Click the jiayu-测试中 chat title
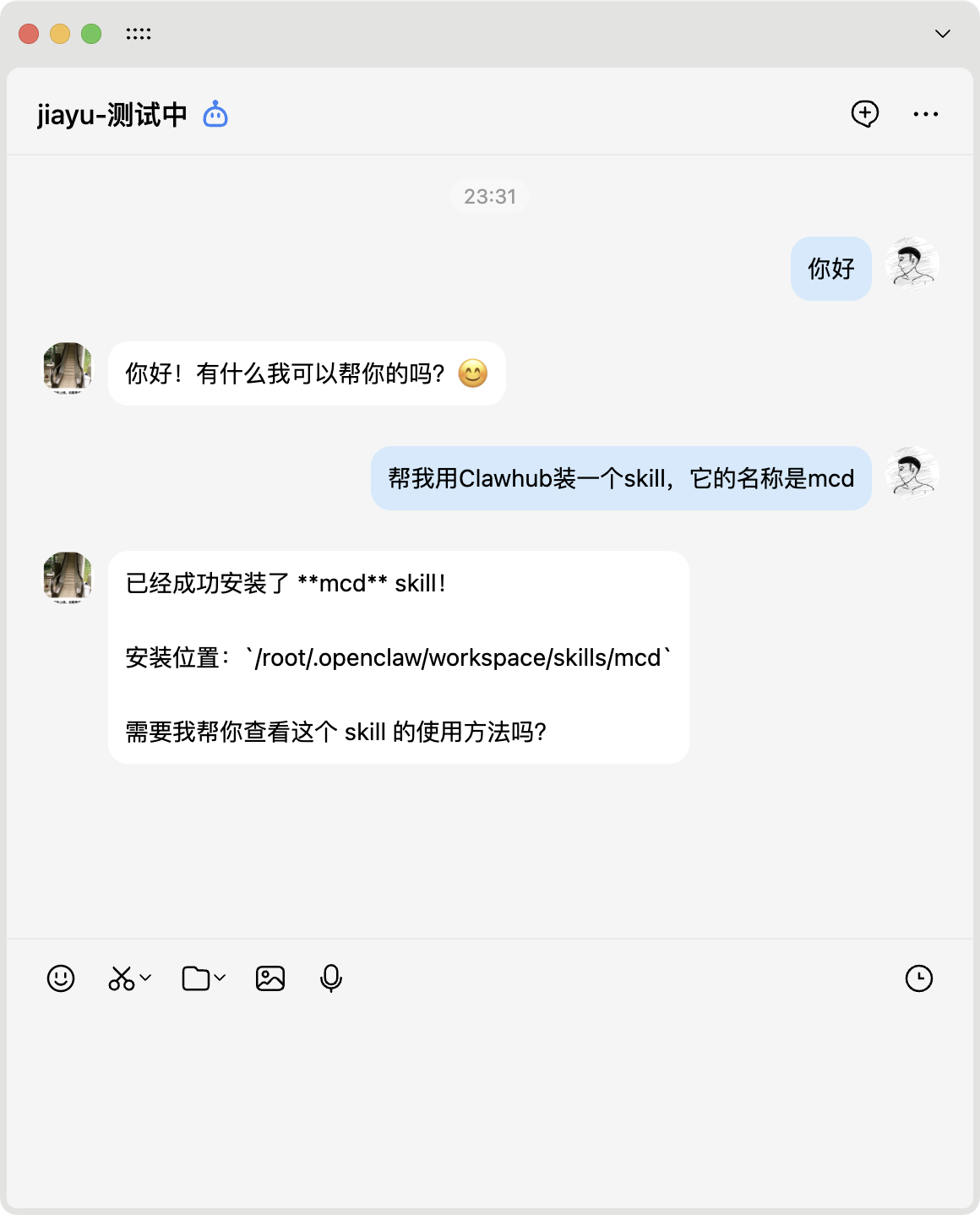The width and height of the screenshot is (980, 1215). pos(111,112)
